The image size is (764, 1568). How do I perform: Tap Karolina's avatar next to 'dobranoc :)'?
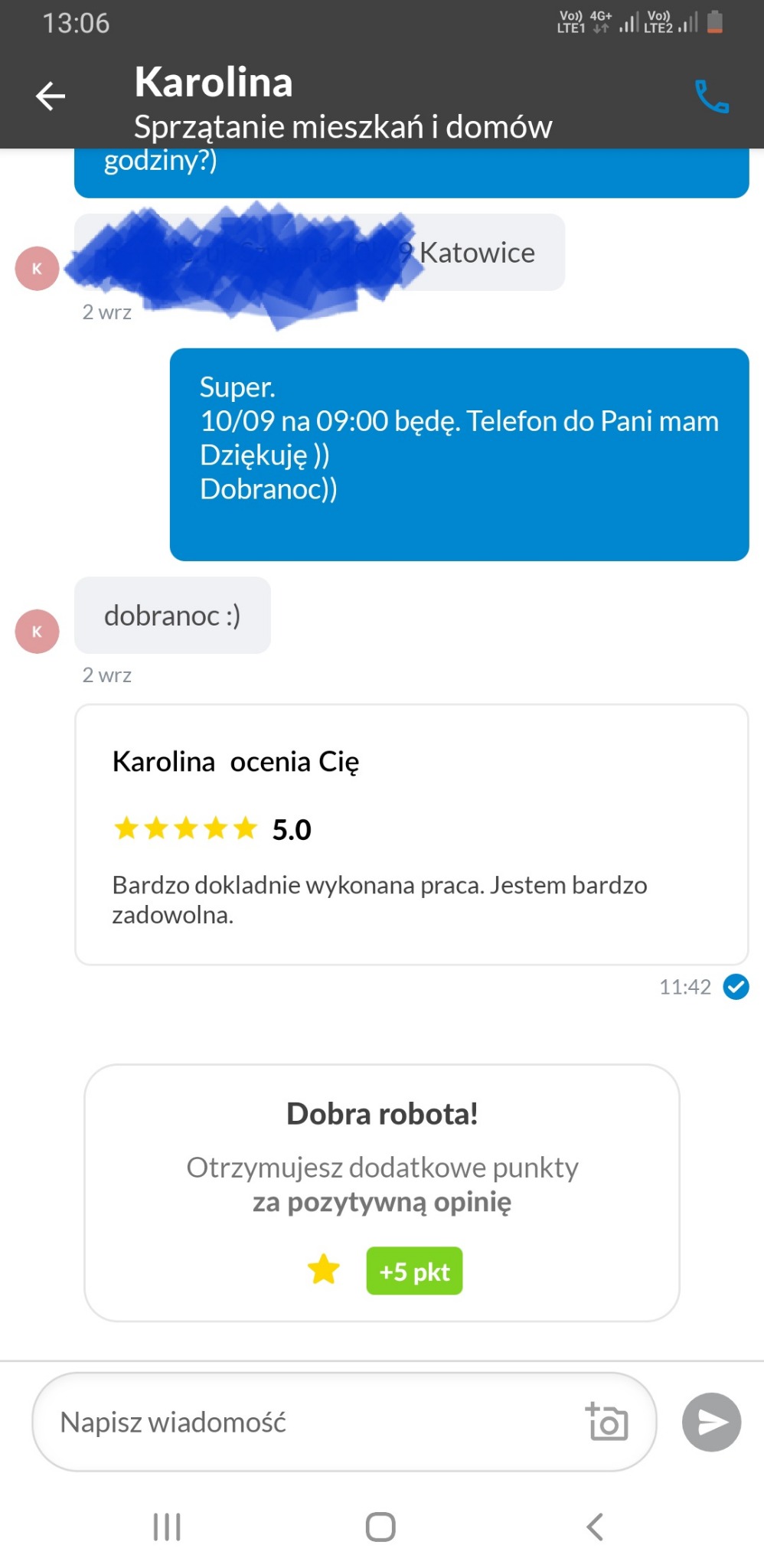pos(36,630)
